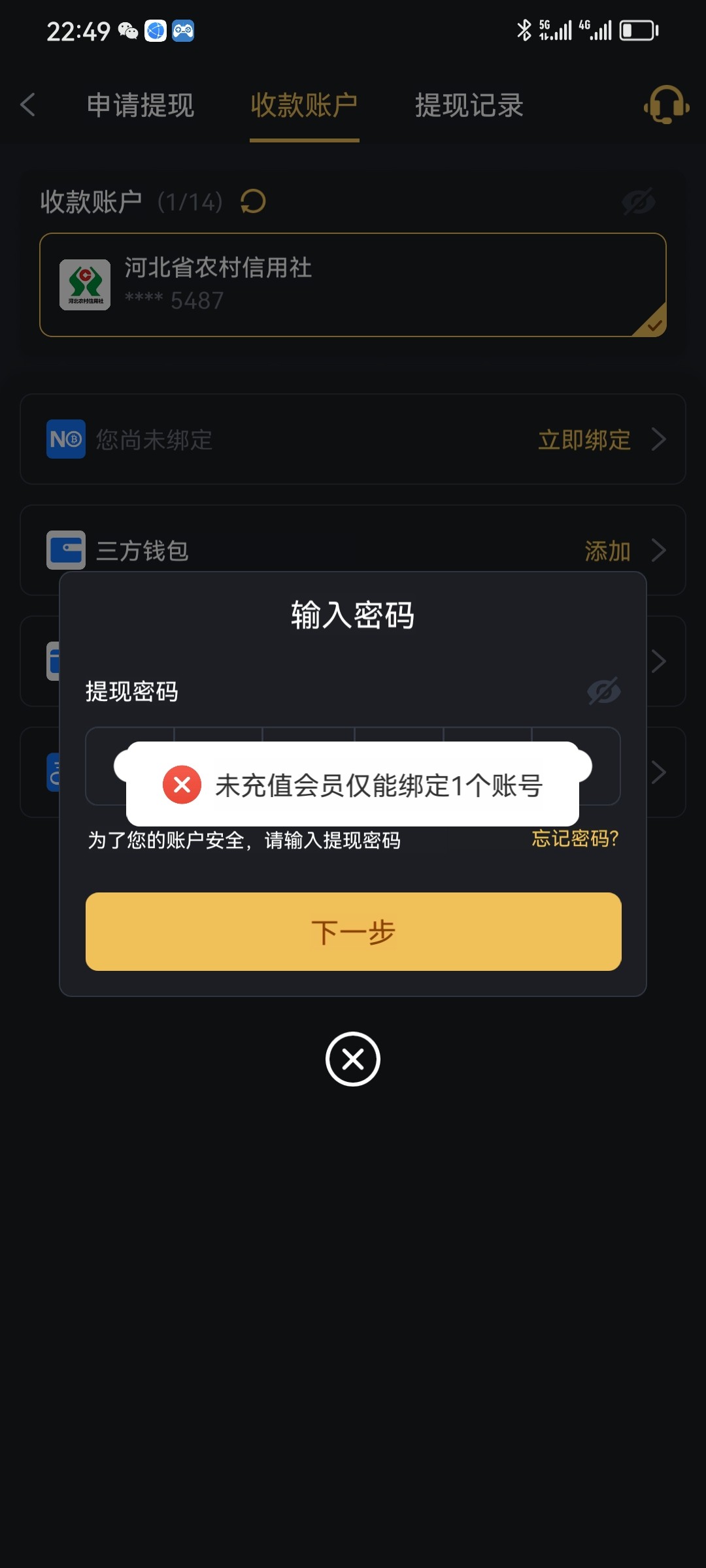Screen dimensions: 706x1568
Task: Switch to the 提现记录 tab
Action: [x=469, y=105]
